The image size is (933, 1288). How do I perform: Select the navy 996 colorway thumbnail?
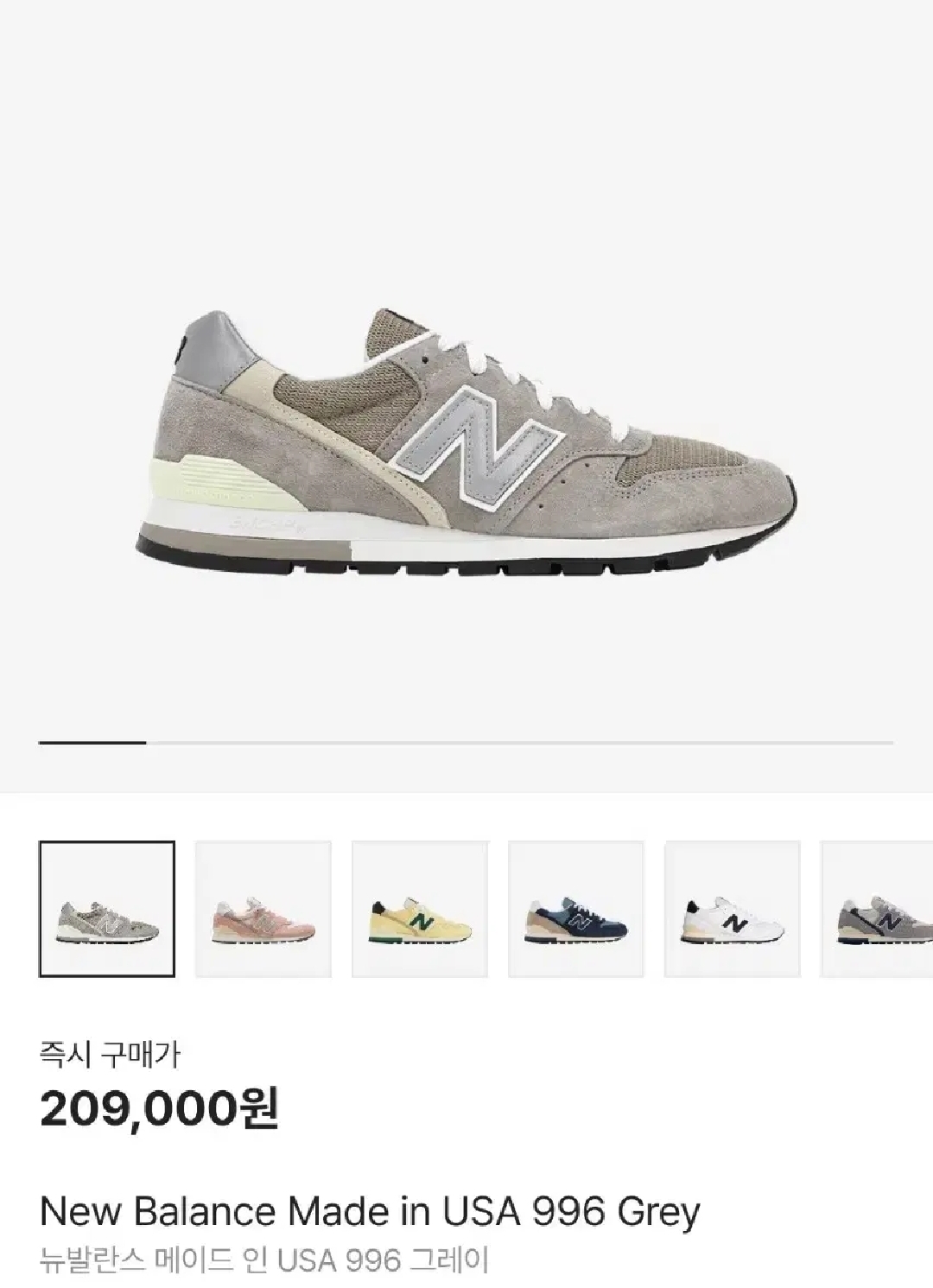tap(576, 909)
